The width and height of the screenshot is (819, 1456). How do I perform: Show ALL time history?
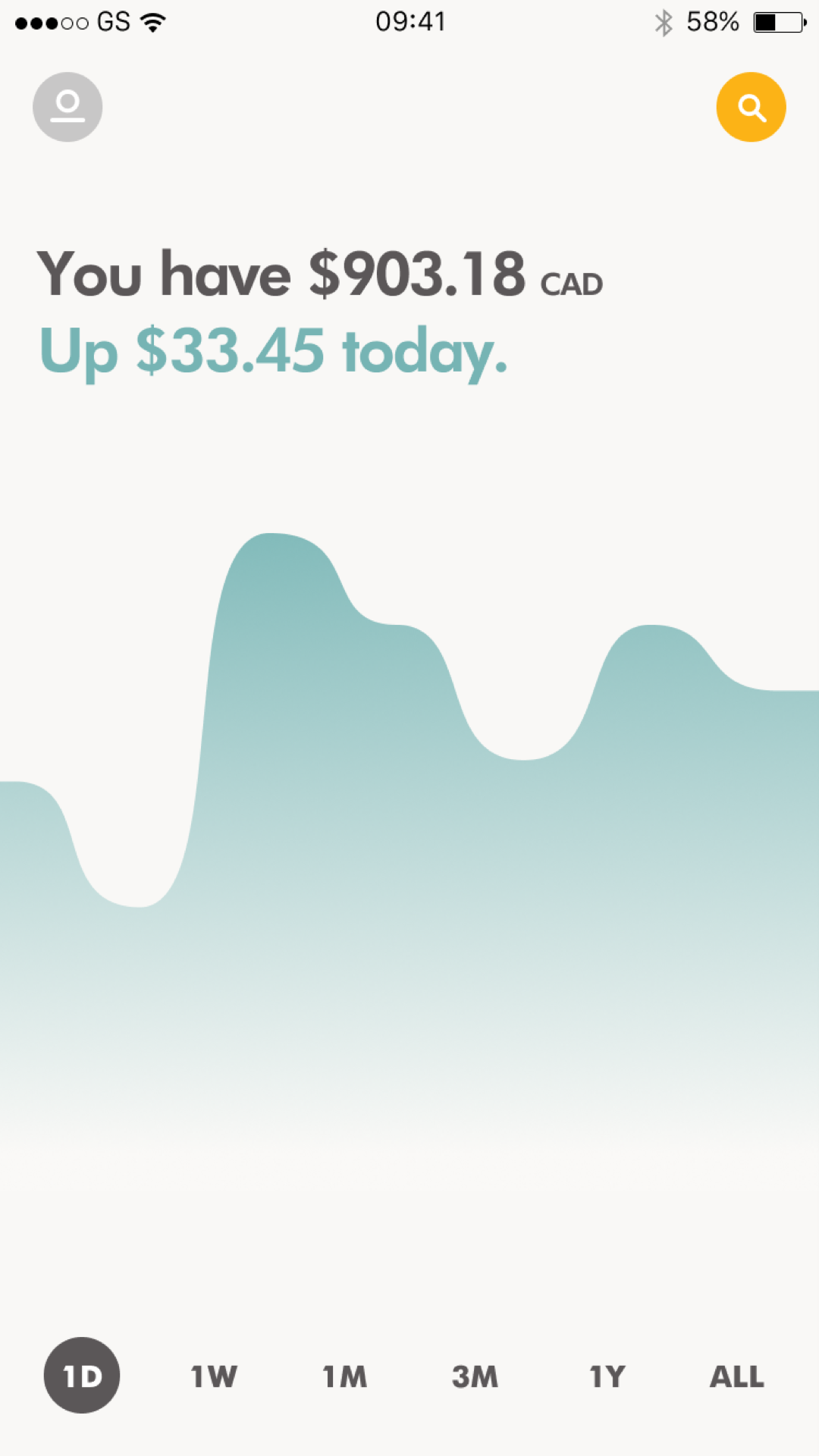click(737, 1376)
